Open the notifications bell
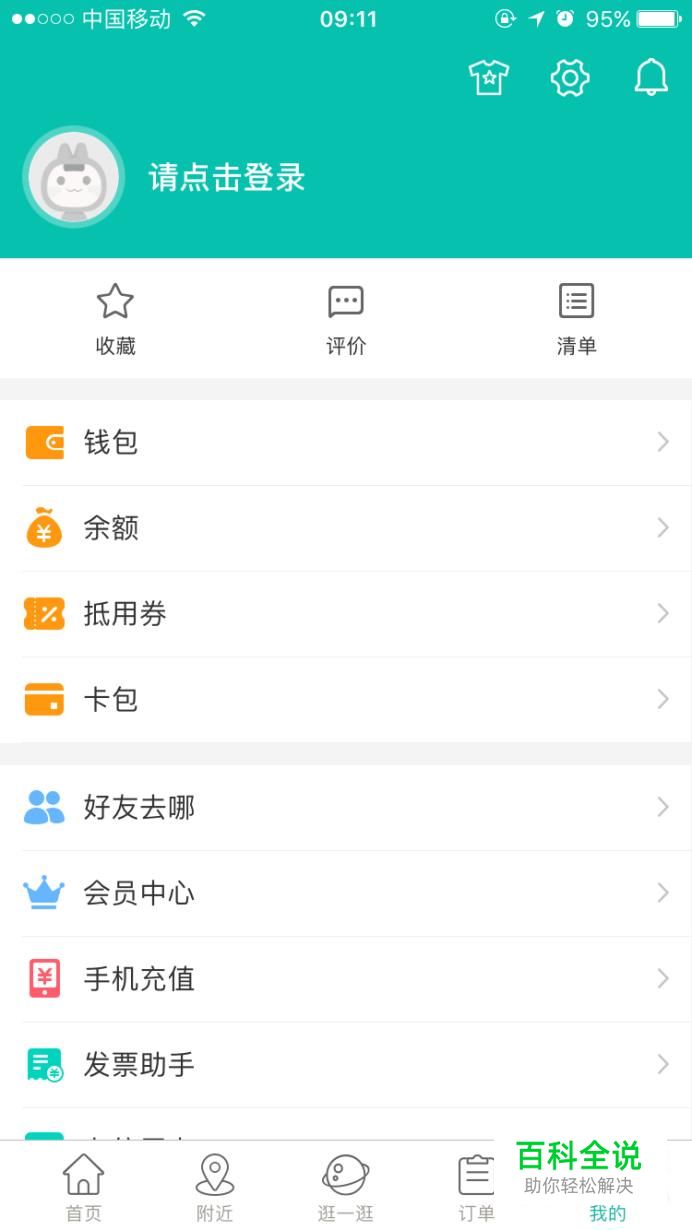This screenshot has height=1230, width=692. (x=651, y=77)
